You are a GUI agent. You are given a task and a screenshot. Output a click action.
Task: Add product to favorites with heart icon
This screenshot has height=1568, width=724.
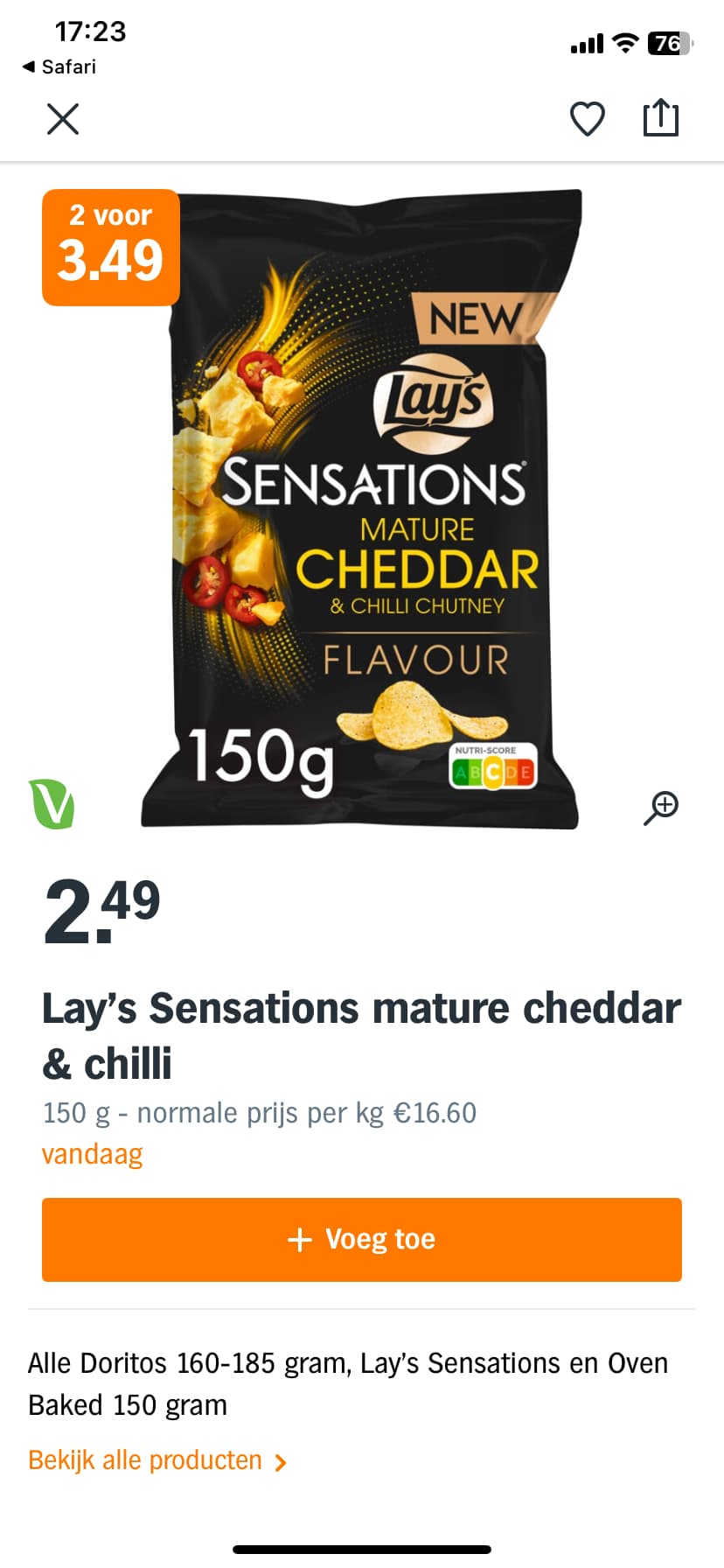(x=587, y=119)
